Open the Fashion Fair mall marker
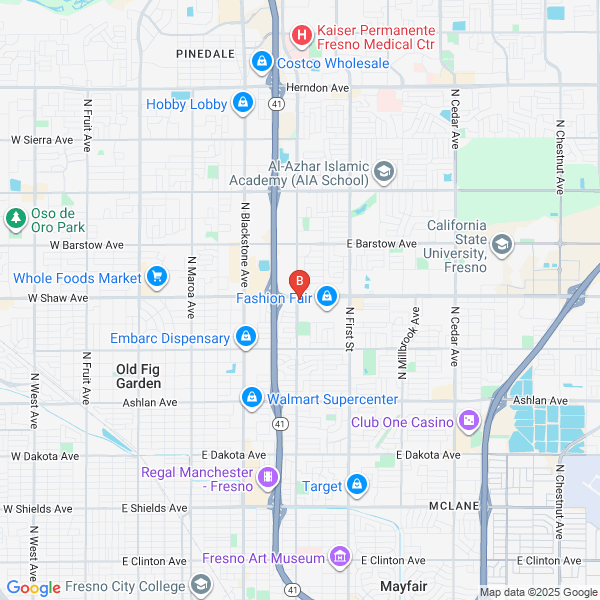This screenshot has height=600, width=600. click(x=327, y=297)
